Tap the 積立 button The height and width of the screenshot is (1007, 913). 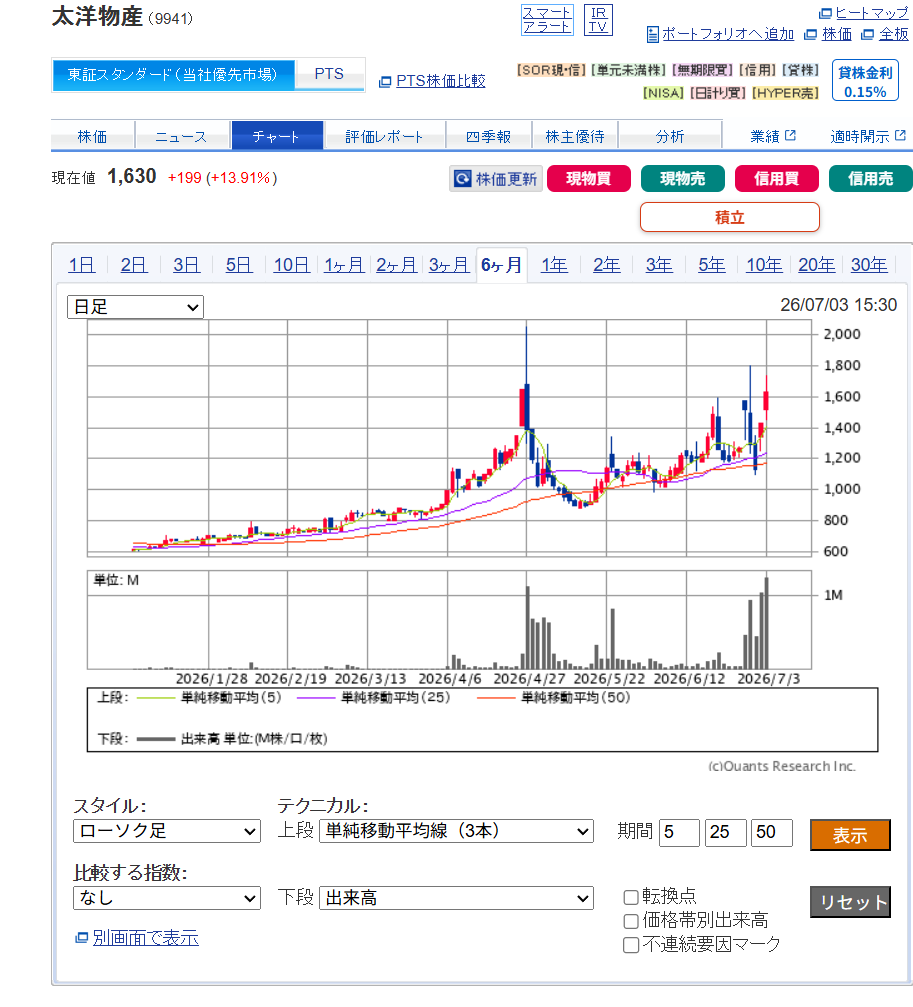pos(730,217)
